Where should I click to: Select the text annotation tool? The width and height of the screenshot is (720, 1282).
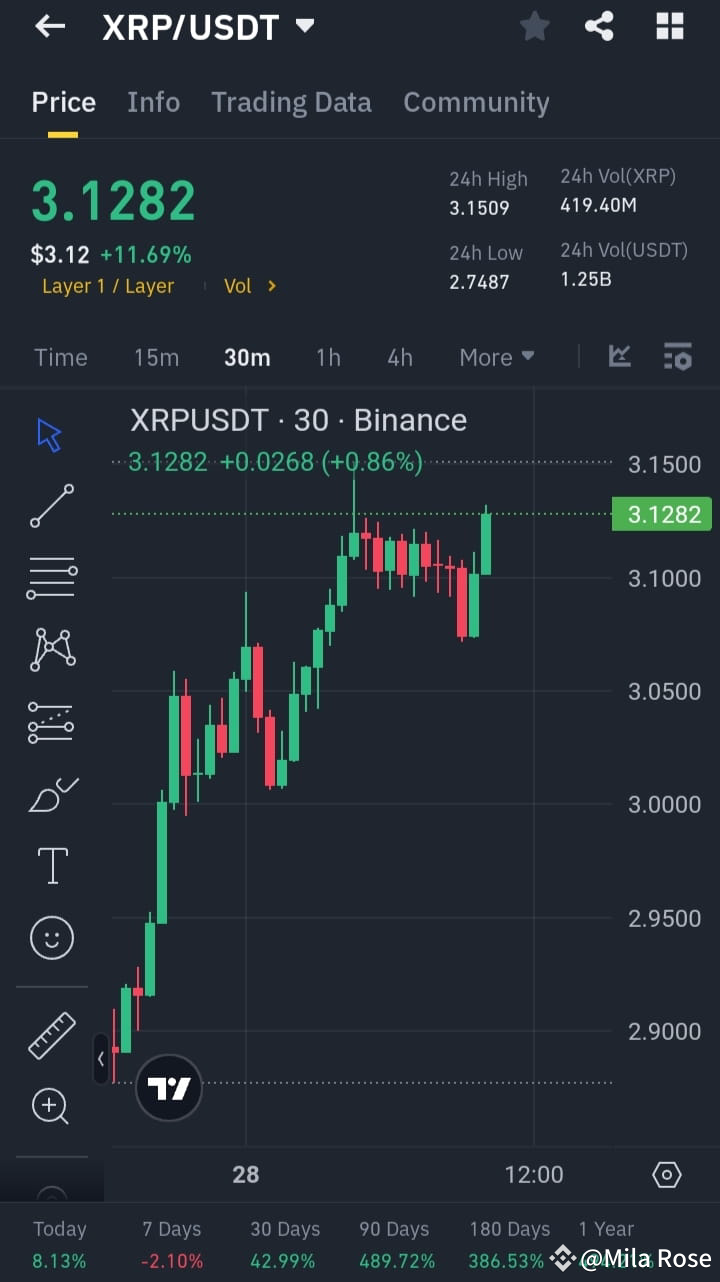(51, 865)
